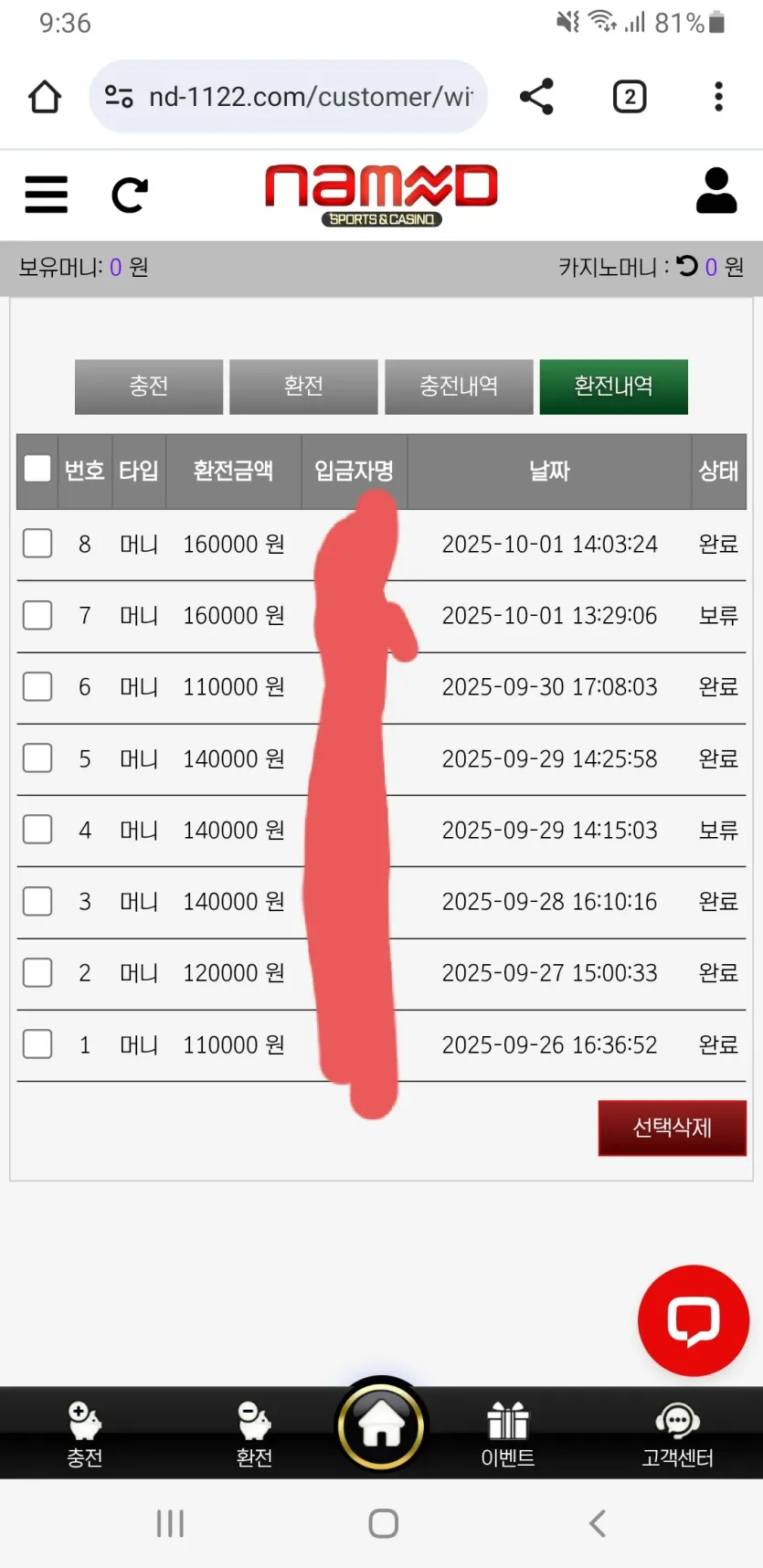Switch to the 환전 tab at top
The image size is (763, 1568).
(303, 387)
